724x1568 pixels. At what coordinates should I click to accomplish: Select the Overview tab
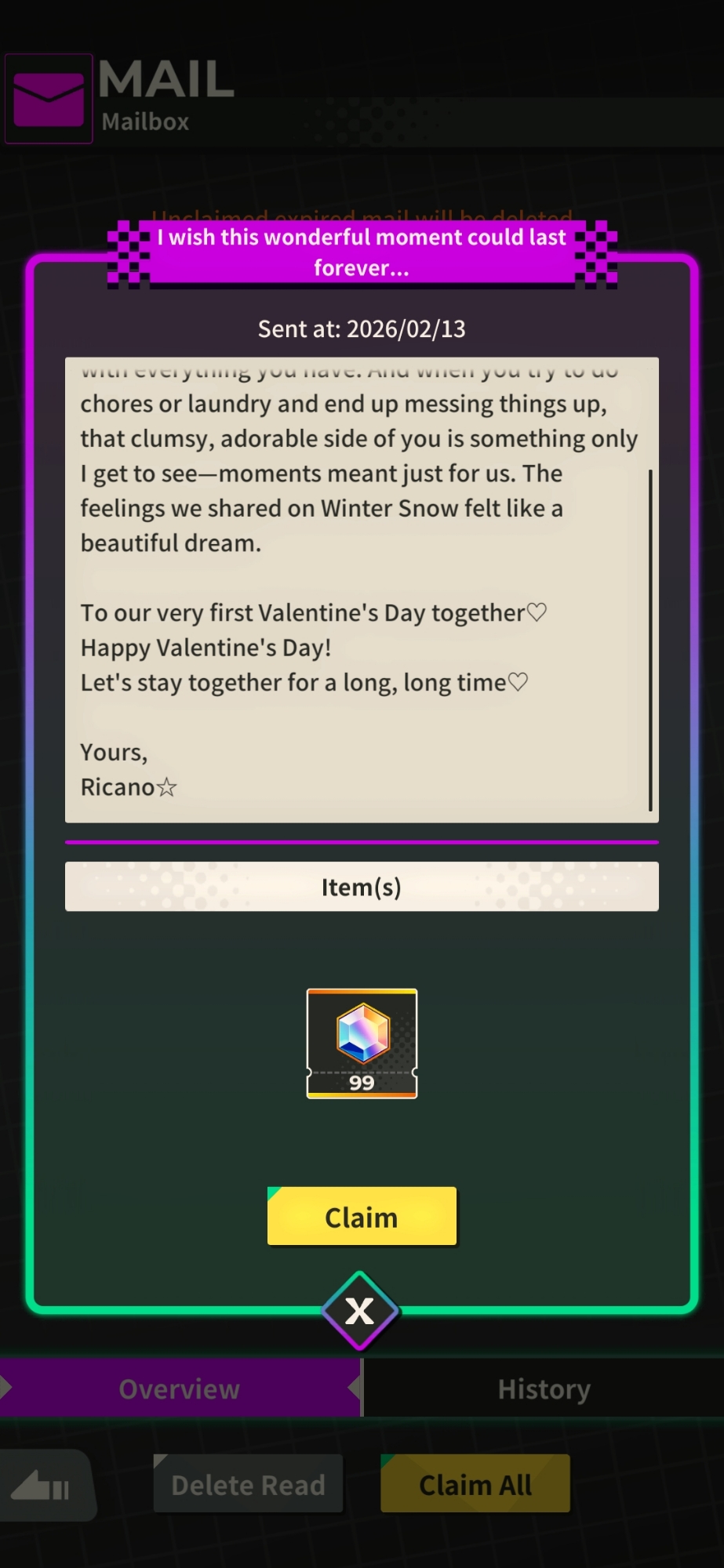(180, 1388)
